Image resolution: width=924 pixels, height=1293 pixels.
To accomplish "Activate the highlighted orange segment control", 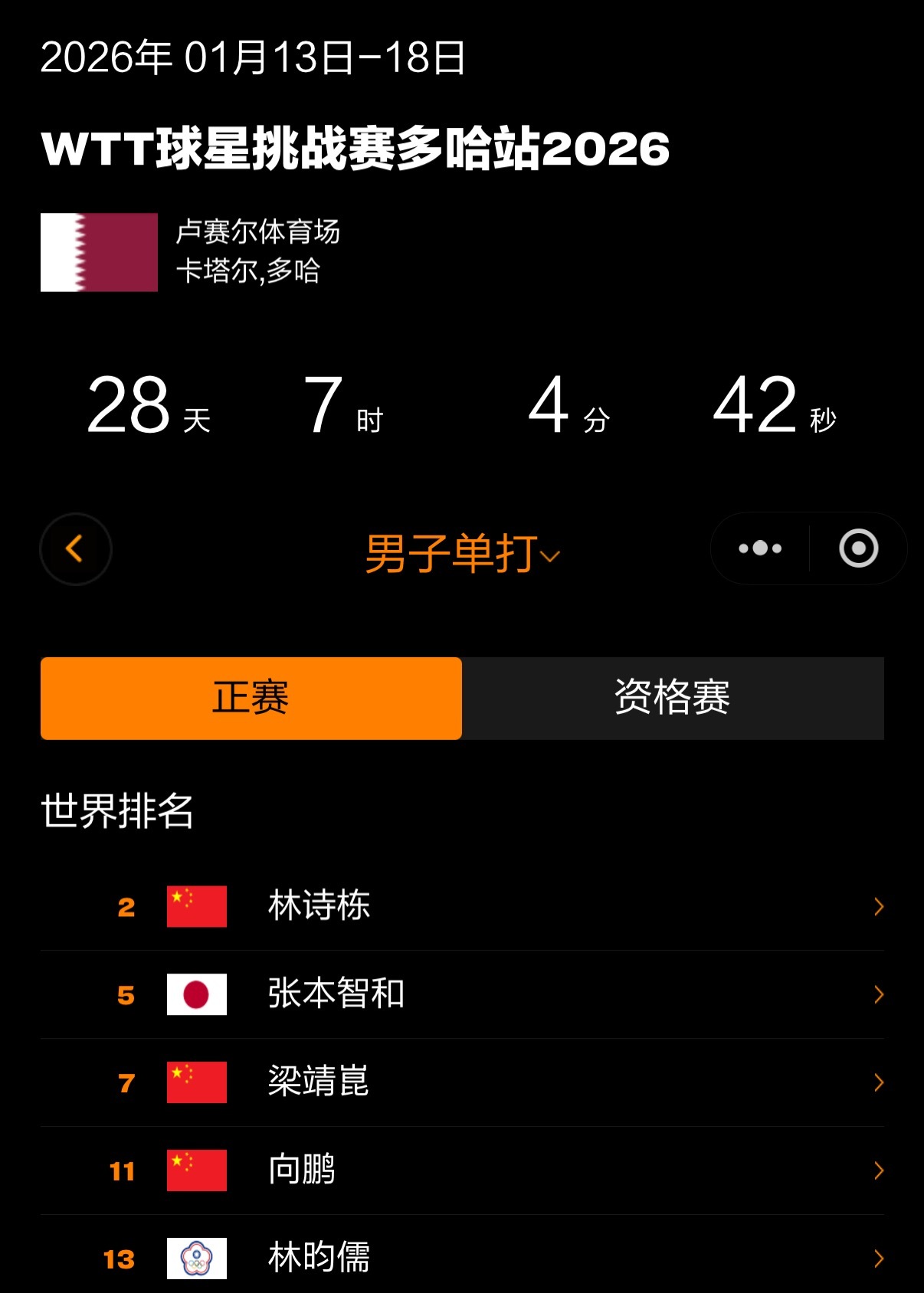I will point(251,698).
